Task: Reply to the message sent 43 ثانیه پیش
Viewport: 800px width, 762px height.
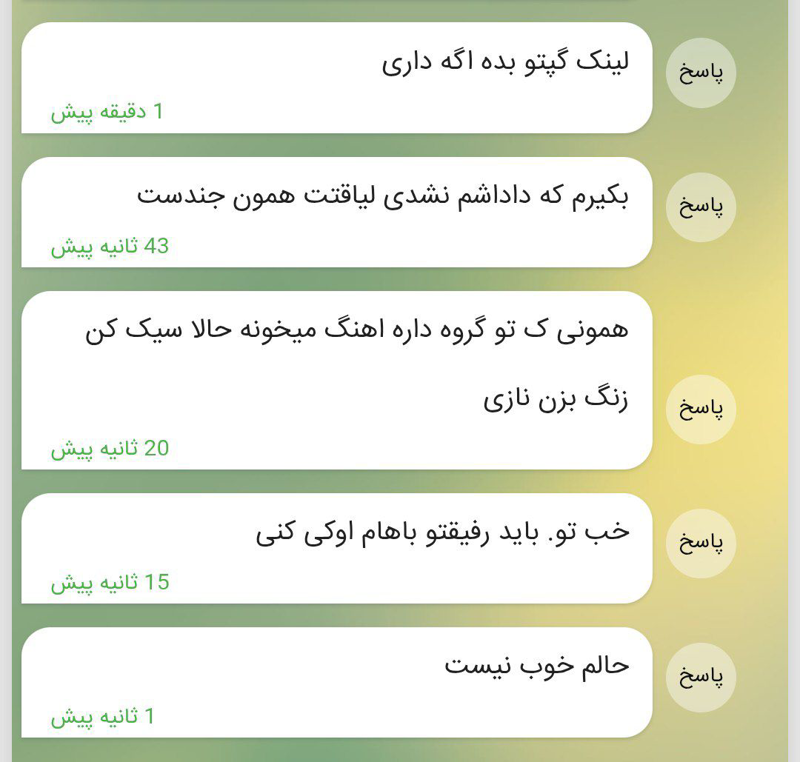Action: 701,207
